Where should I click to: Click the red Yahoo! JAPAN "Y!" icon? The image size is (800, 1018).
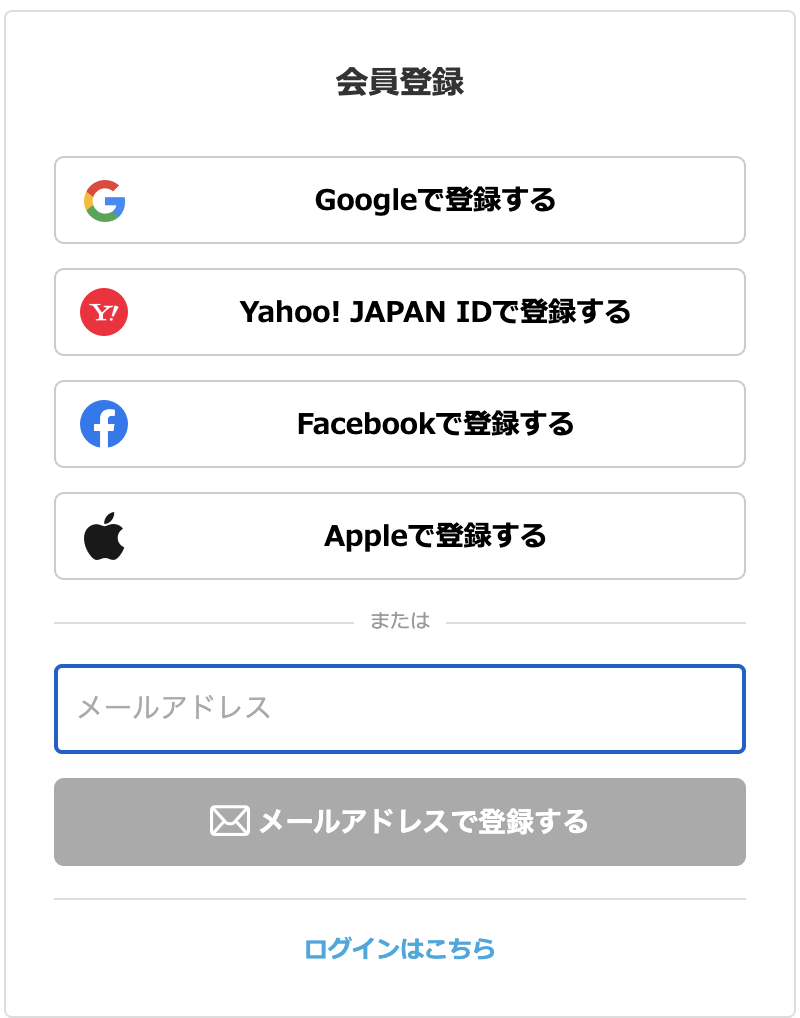pyautogui.click(x=103, y=311)
